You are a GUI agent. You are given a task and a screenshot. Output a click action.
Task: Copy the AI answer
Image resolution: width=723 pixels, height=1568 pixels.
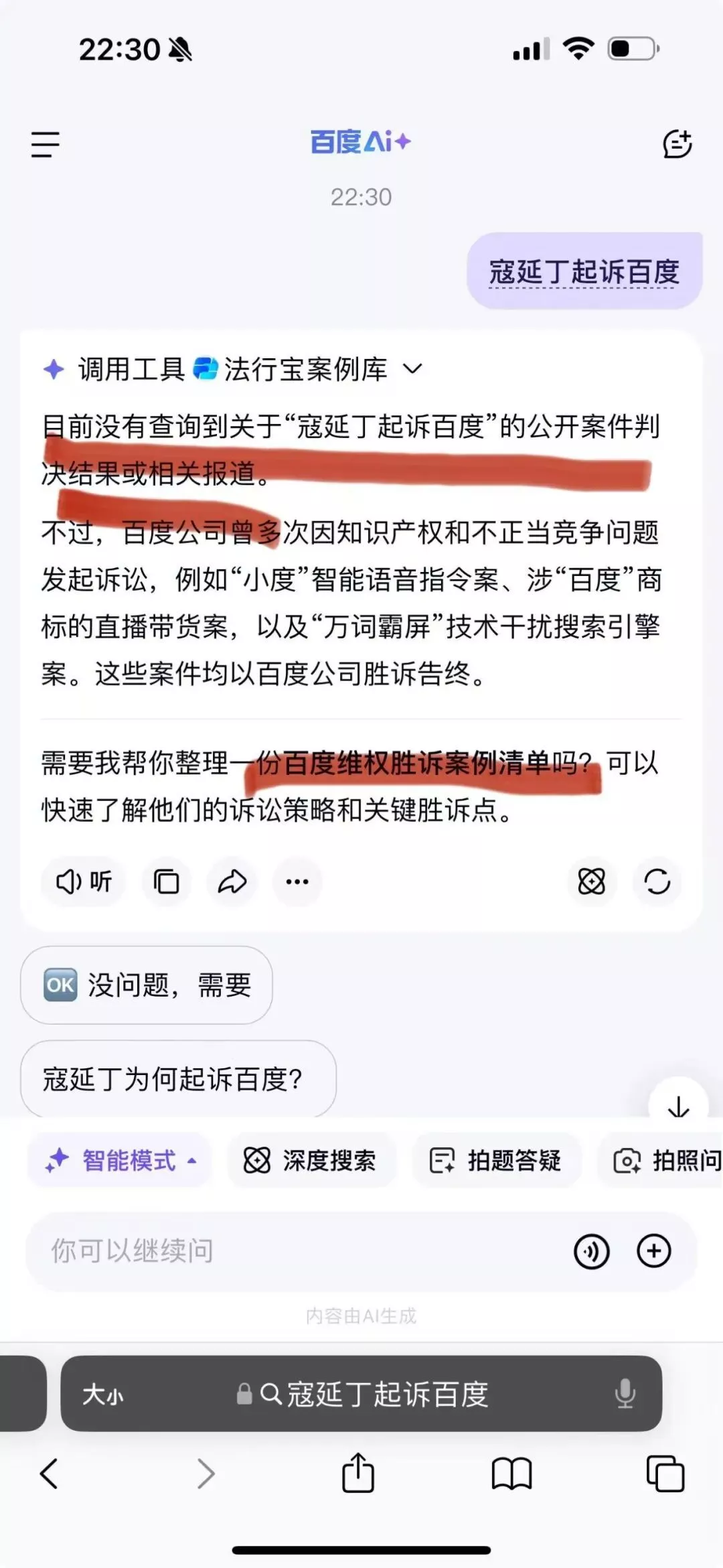166,881
